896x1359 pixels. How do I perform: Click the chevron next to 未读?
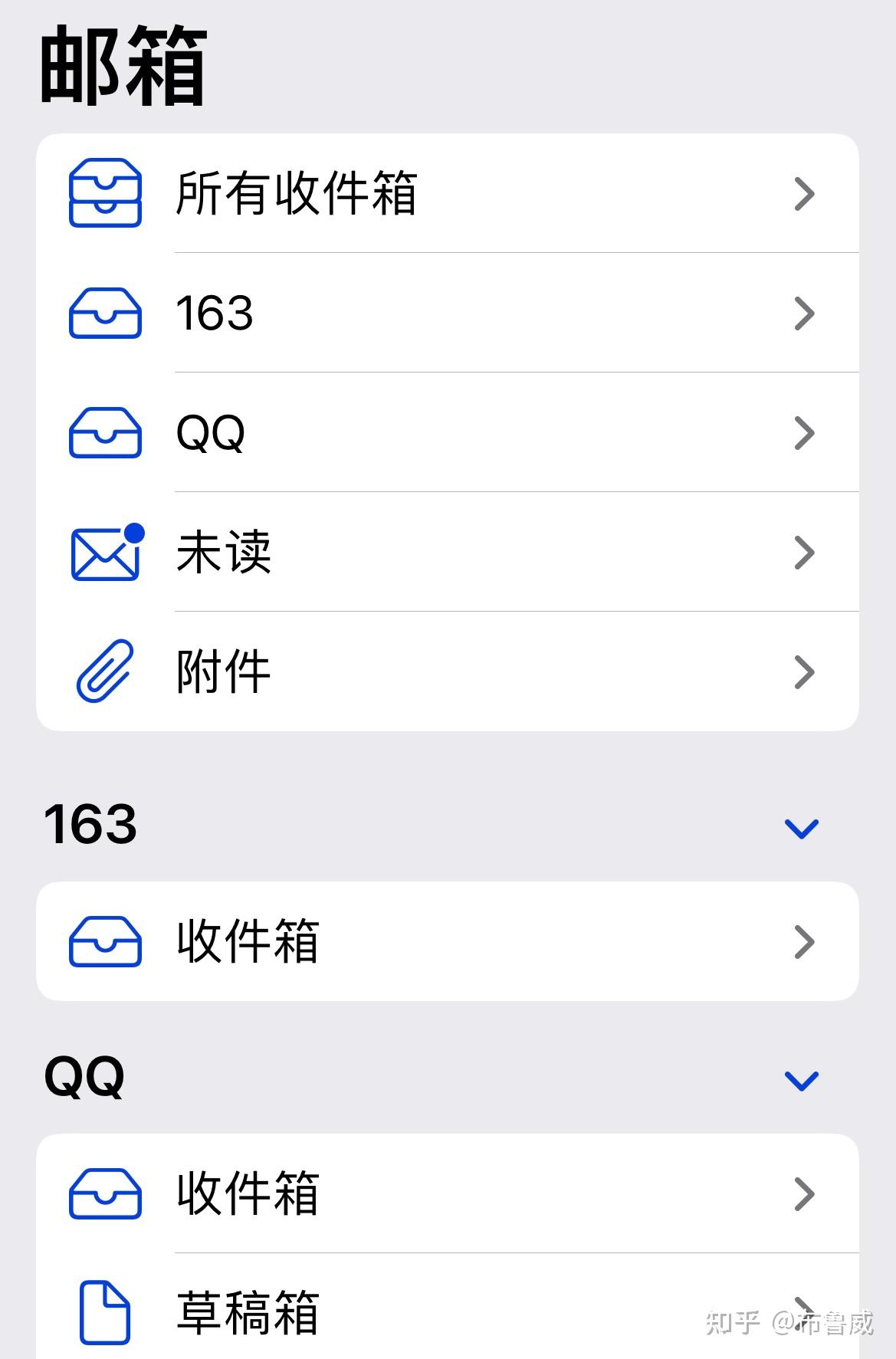[804, 552]
